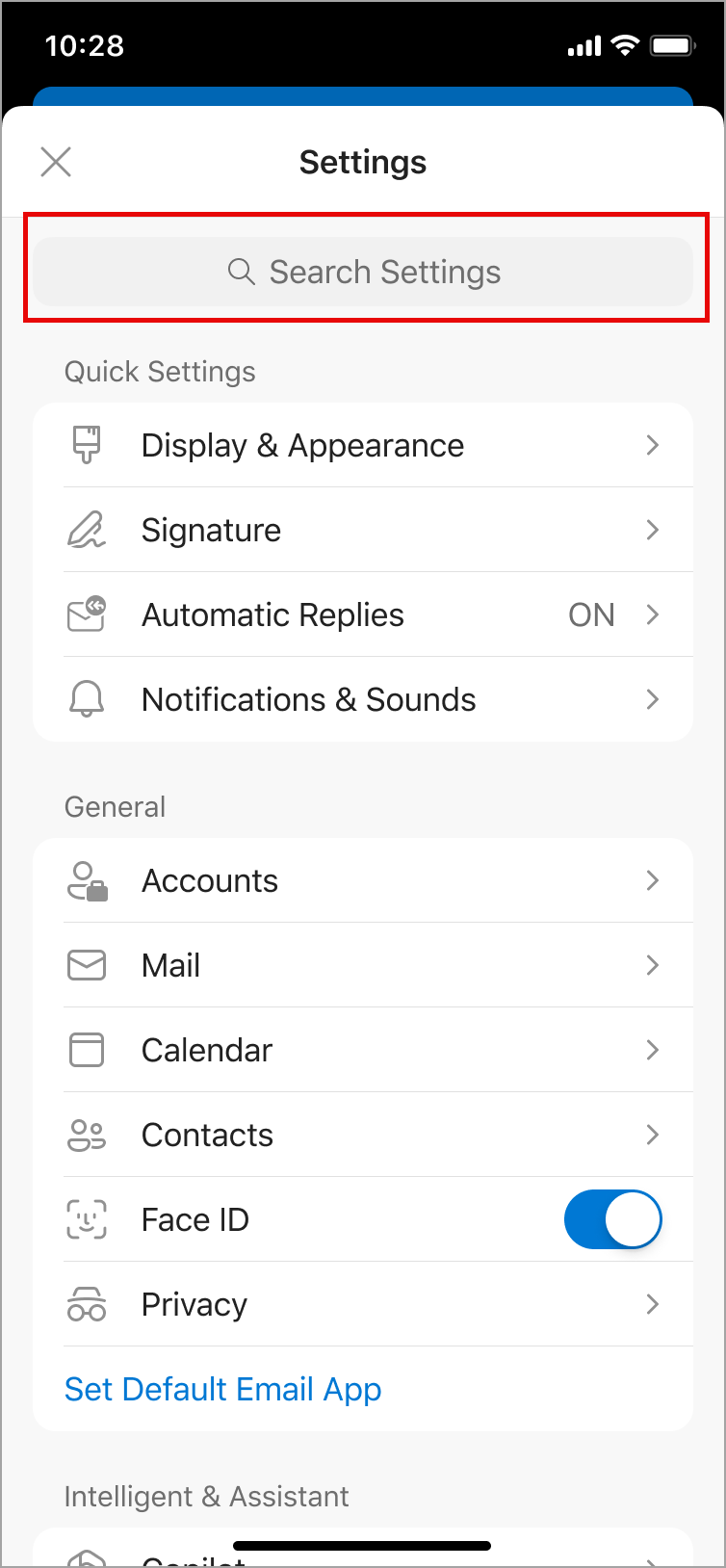This screenshot has width=726, height=1568.
Task: Open the Privacy settings row
Action: (x=362, y=1305)
